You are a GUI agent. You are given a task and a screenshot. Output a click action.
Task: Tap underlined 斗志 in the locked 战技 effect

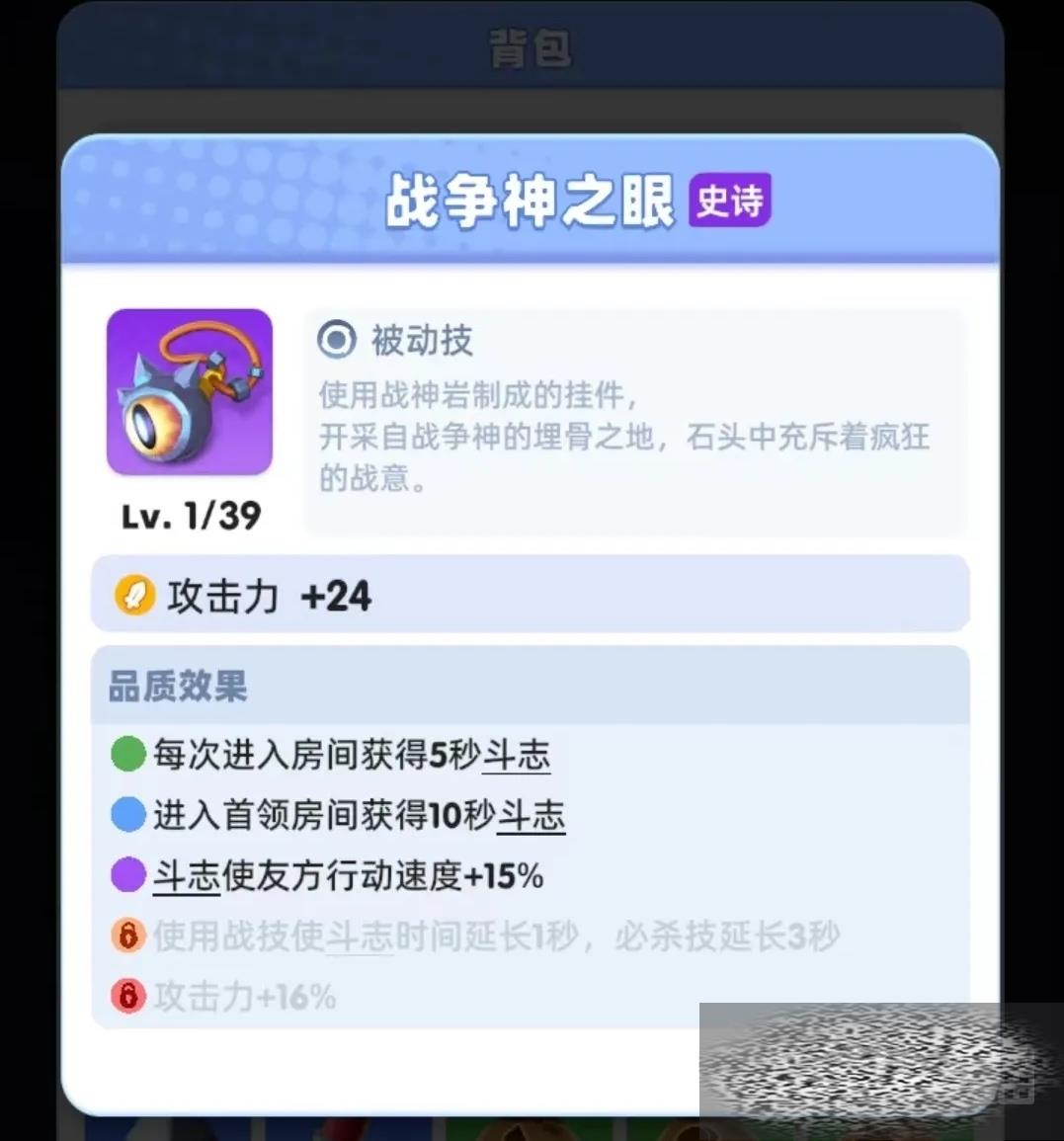[x=360, y=937]
